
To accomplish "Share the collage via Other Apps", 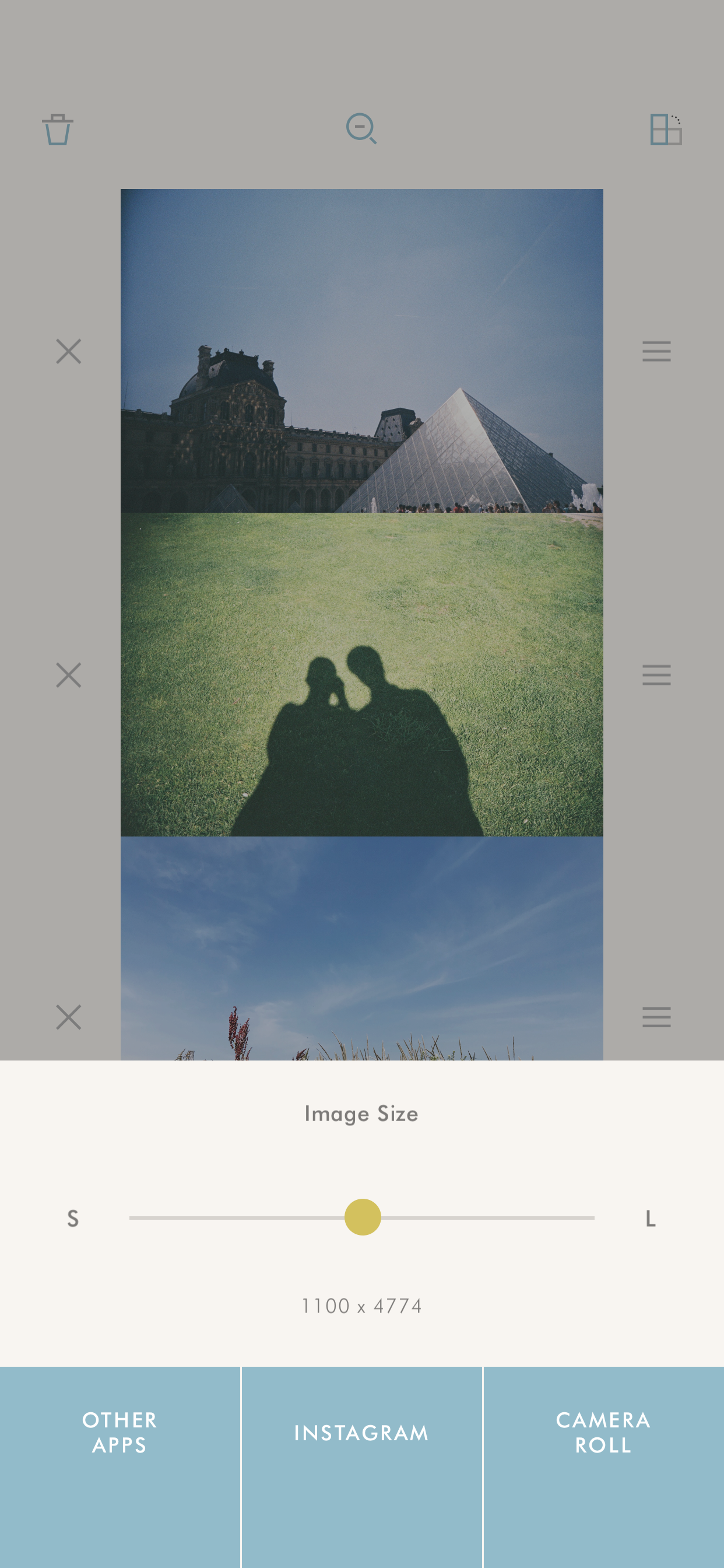I will (x=120, y=1433).
